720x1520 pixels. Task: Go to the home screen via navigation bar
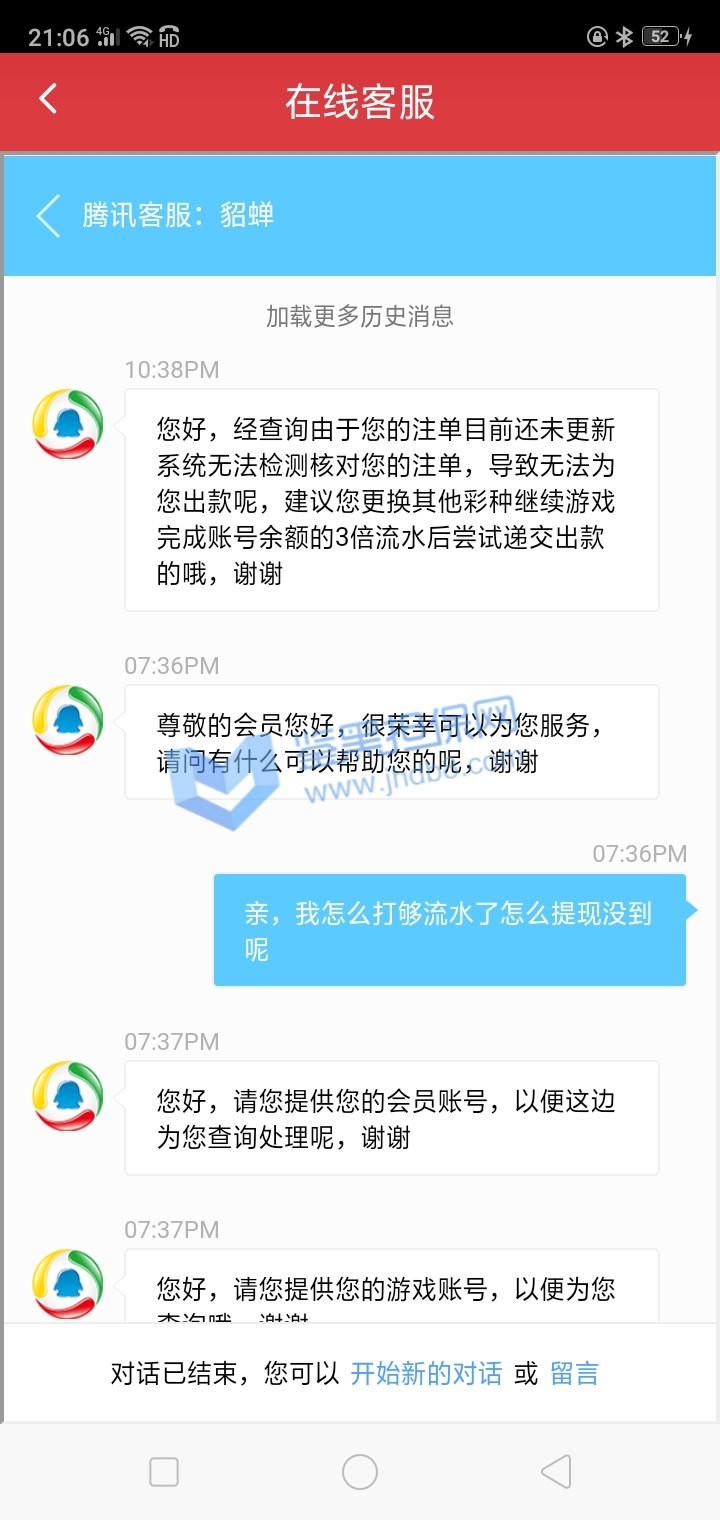tap(360, 1471)
